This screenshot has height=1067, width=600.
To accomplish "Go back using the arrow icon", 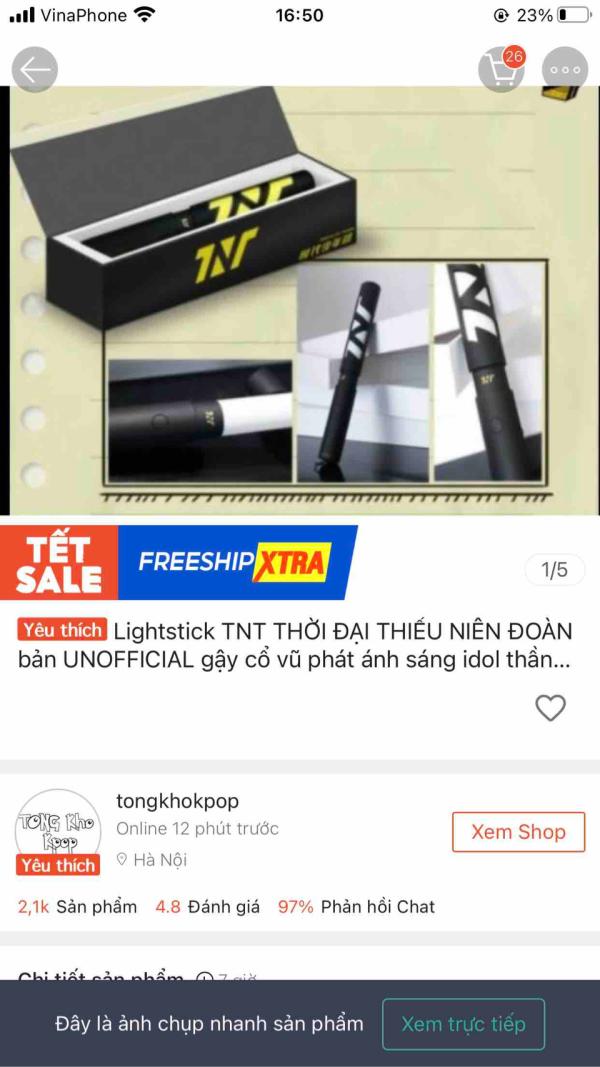I will coord(35,70).
